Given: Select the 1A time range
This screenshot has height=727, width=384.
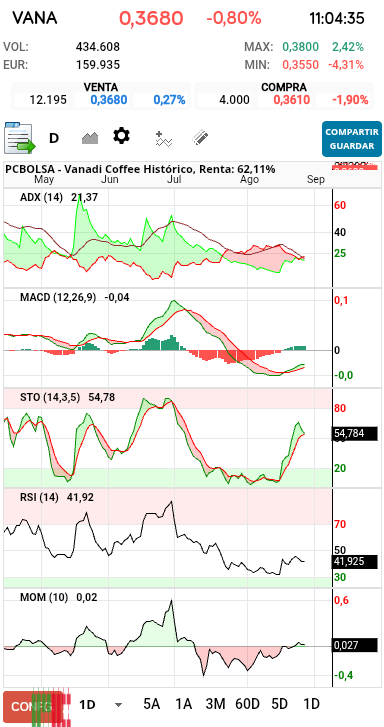Looking at the screenshot, I should (183, 704).
